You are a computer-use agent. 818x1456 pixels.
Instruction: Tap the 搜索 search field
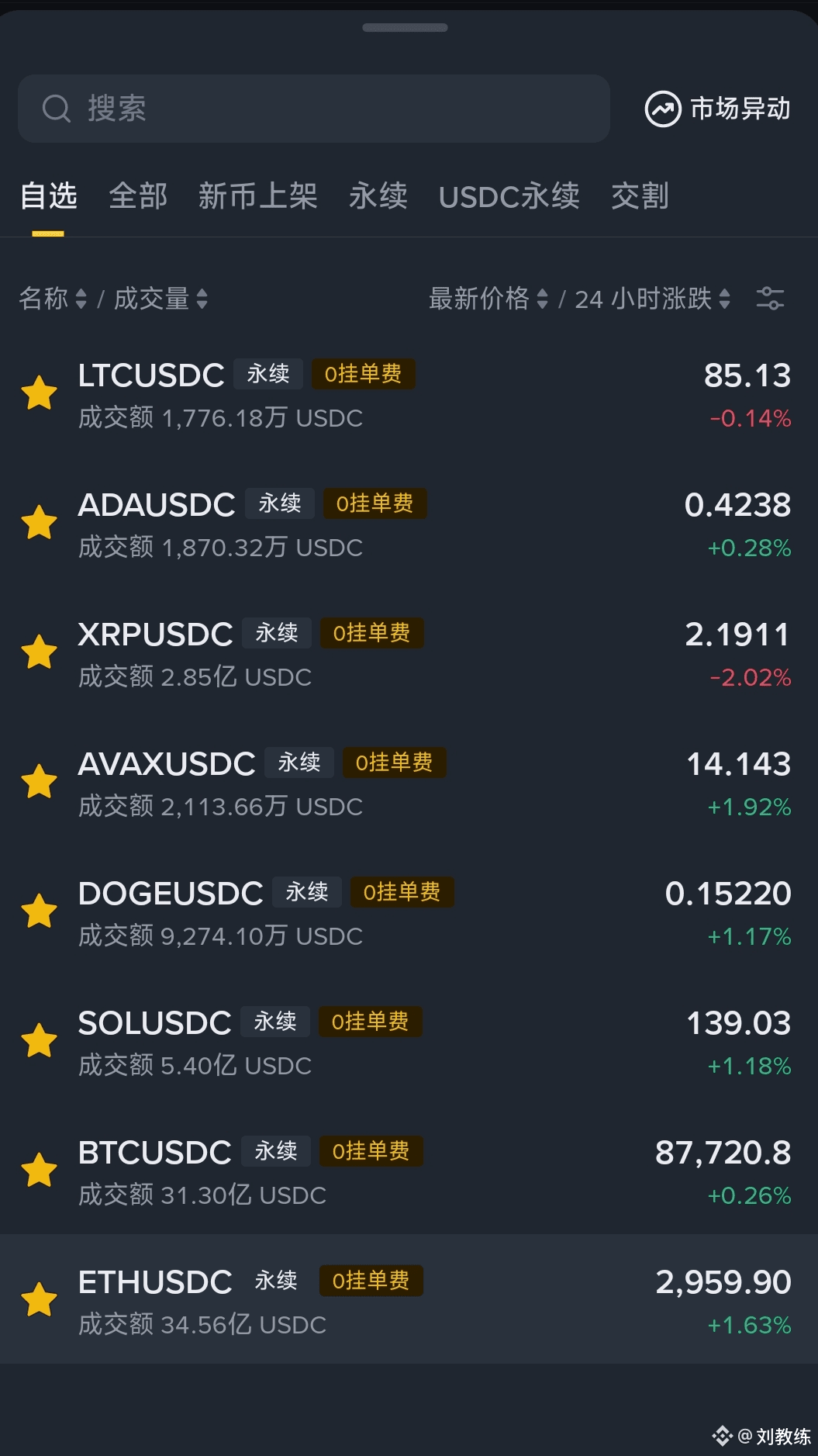313,109
